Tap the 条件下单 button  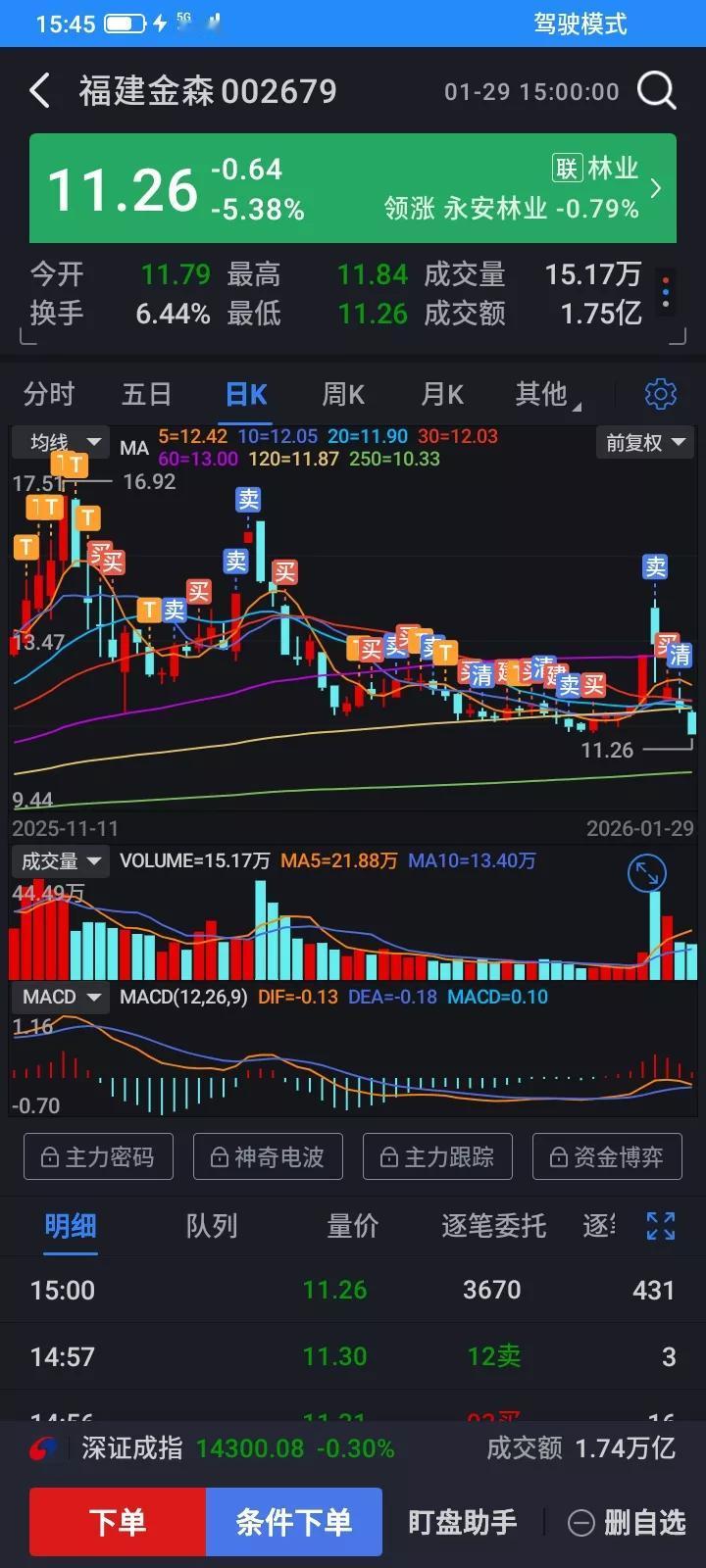click(294, 1522)
